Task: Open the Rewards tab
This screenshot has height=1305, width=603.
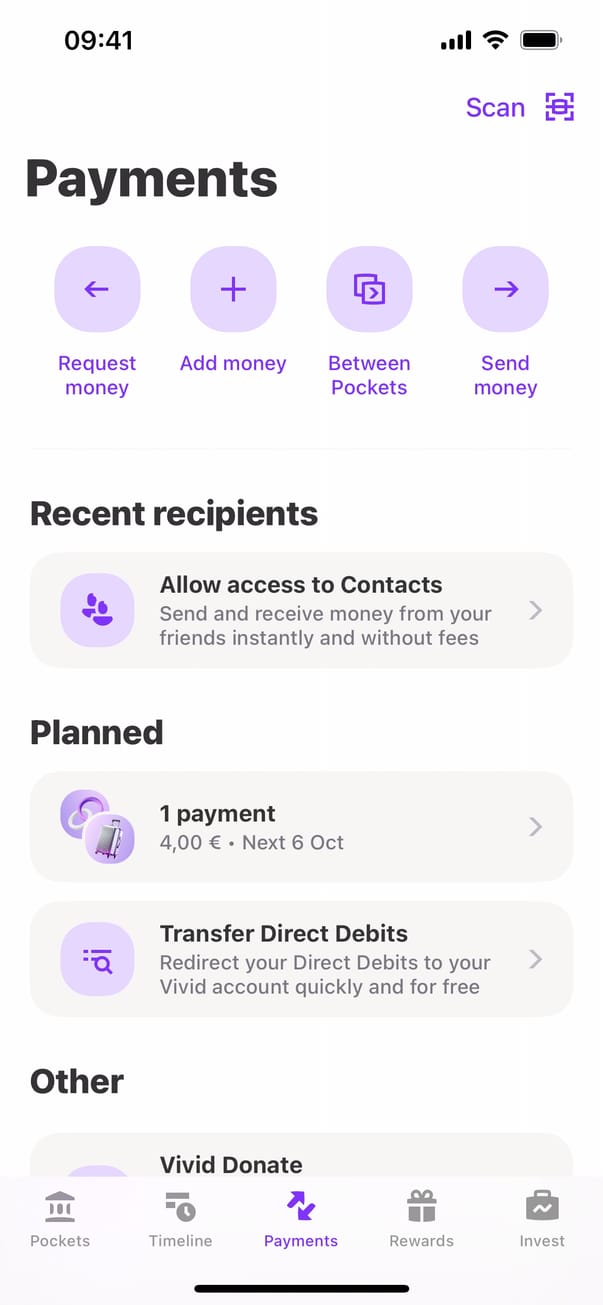Action: tap(421, 1220)
